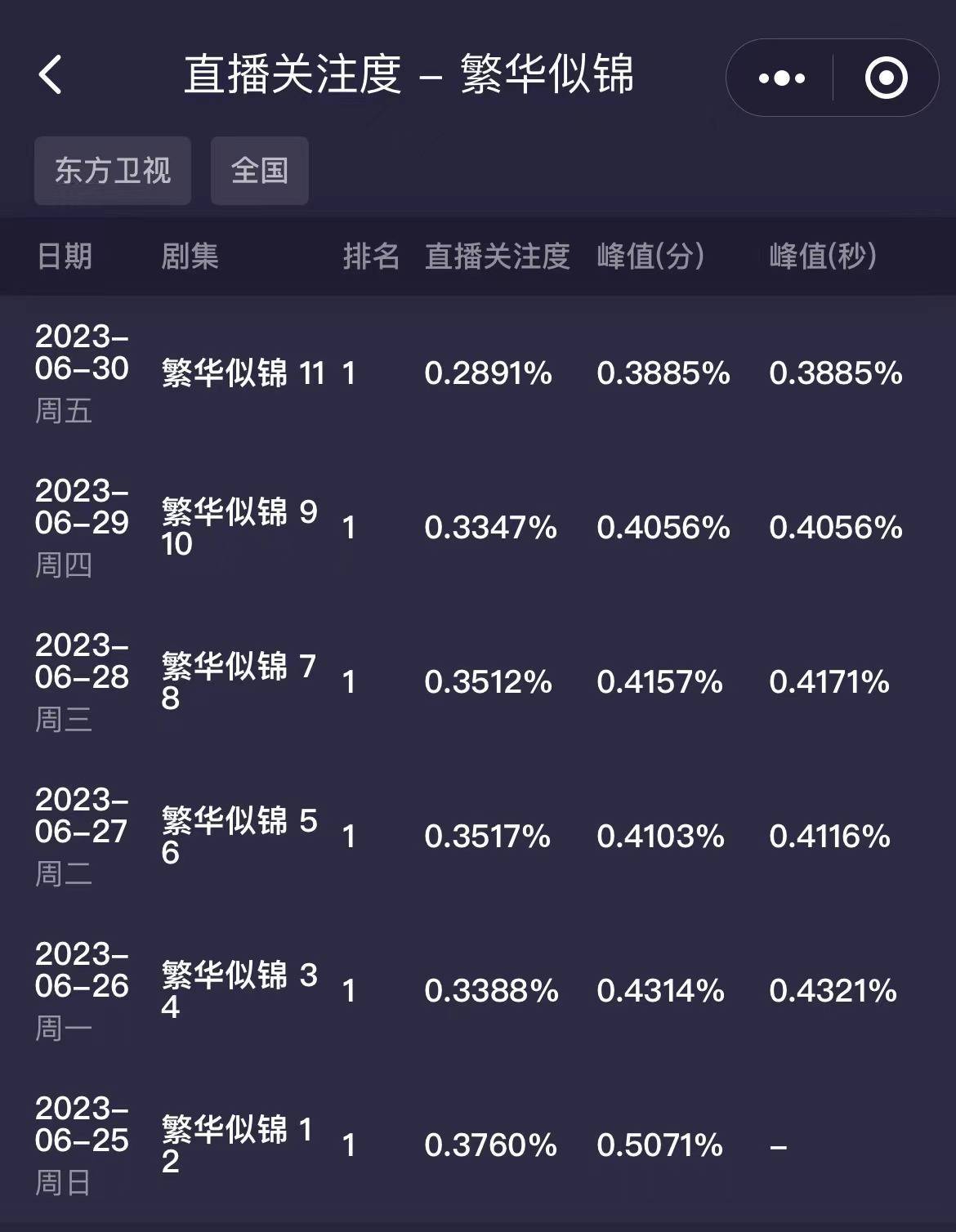956x1232 pixels.
Task: Tap the 排名 column header
Action: coord(372,256)
